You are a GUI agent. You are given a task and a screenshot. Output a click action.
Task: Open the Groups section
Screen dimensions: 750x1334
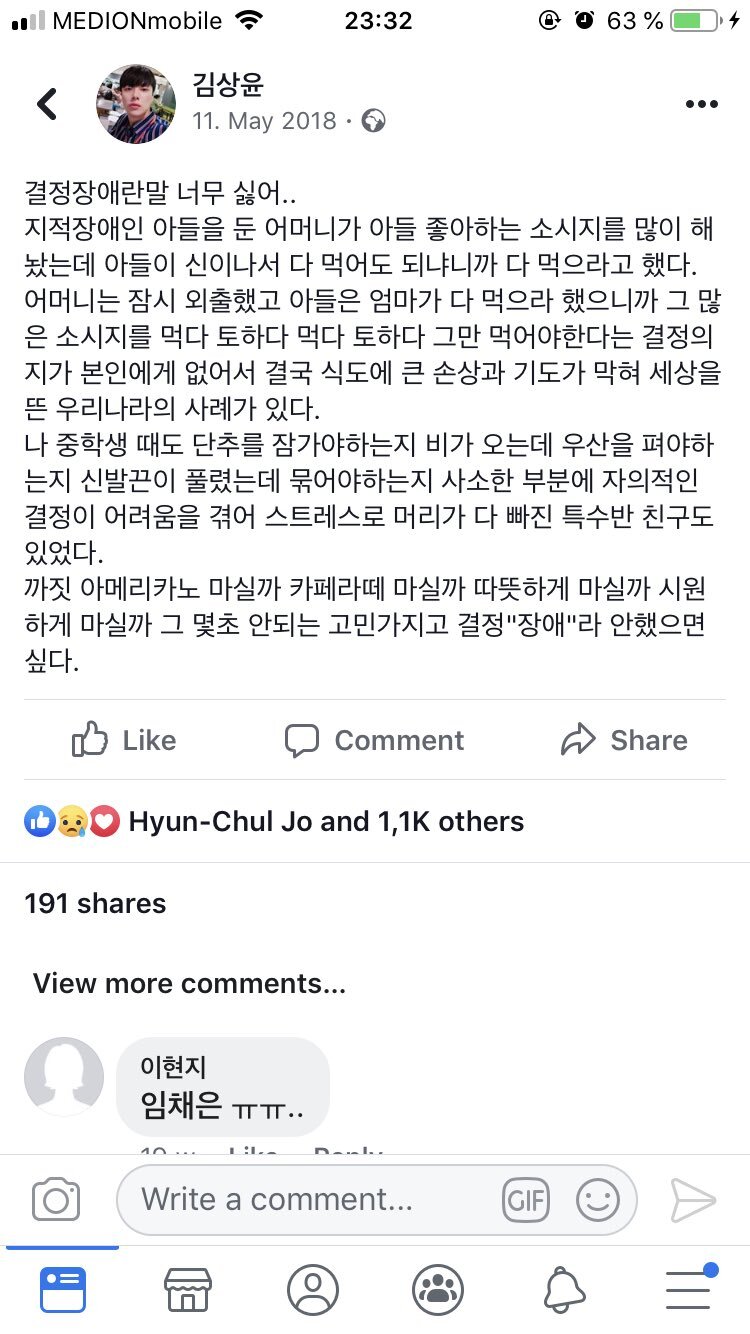click(437, 1290)
